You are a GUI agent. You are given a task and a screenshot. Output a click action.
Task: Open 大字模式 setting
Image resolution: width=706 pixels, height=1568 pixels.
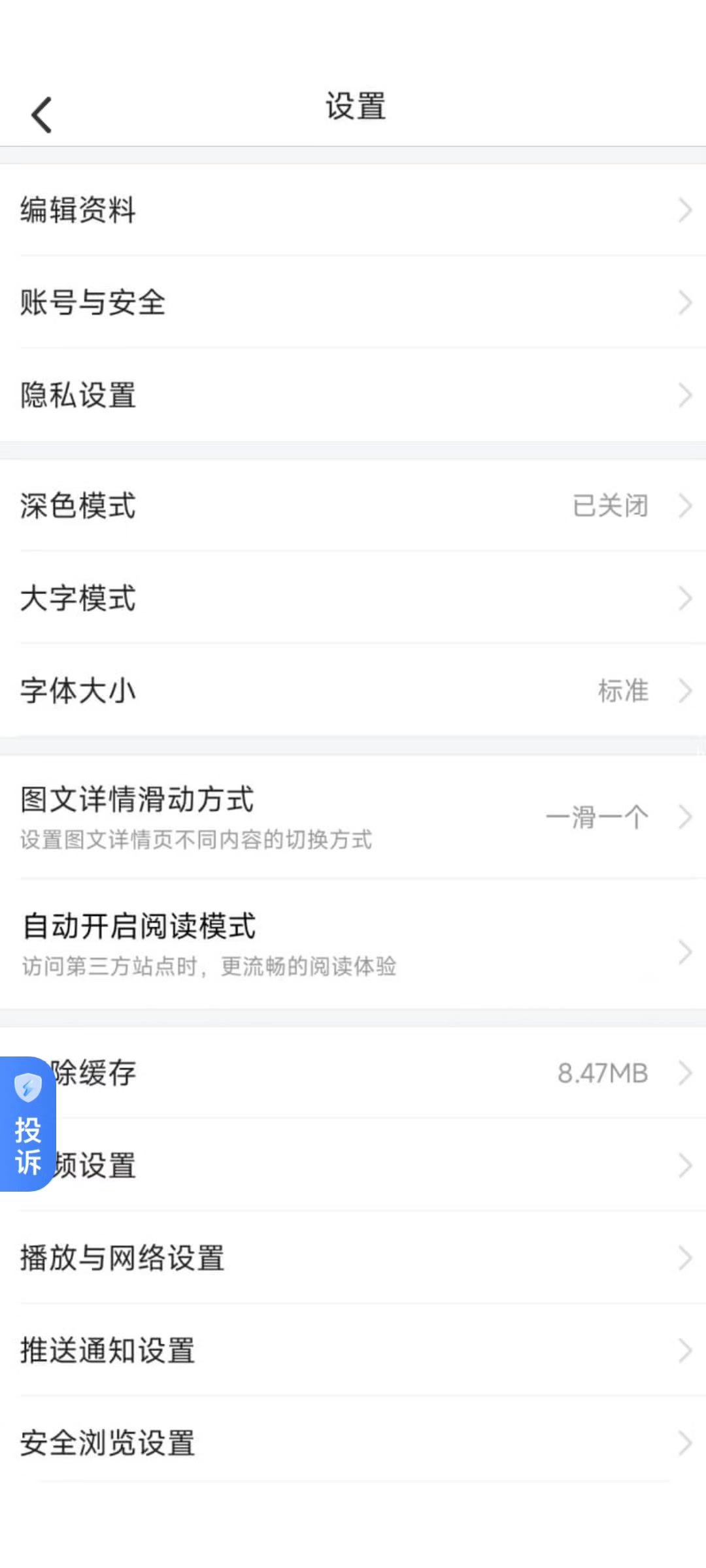point(353,598)
